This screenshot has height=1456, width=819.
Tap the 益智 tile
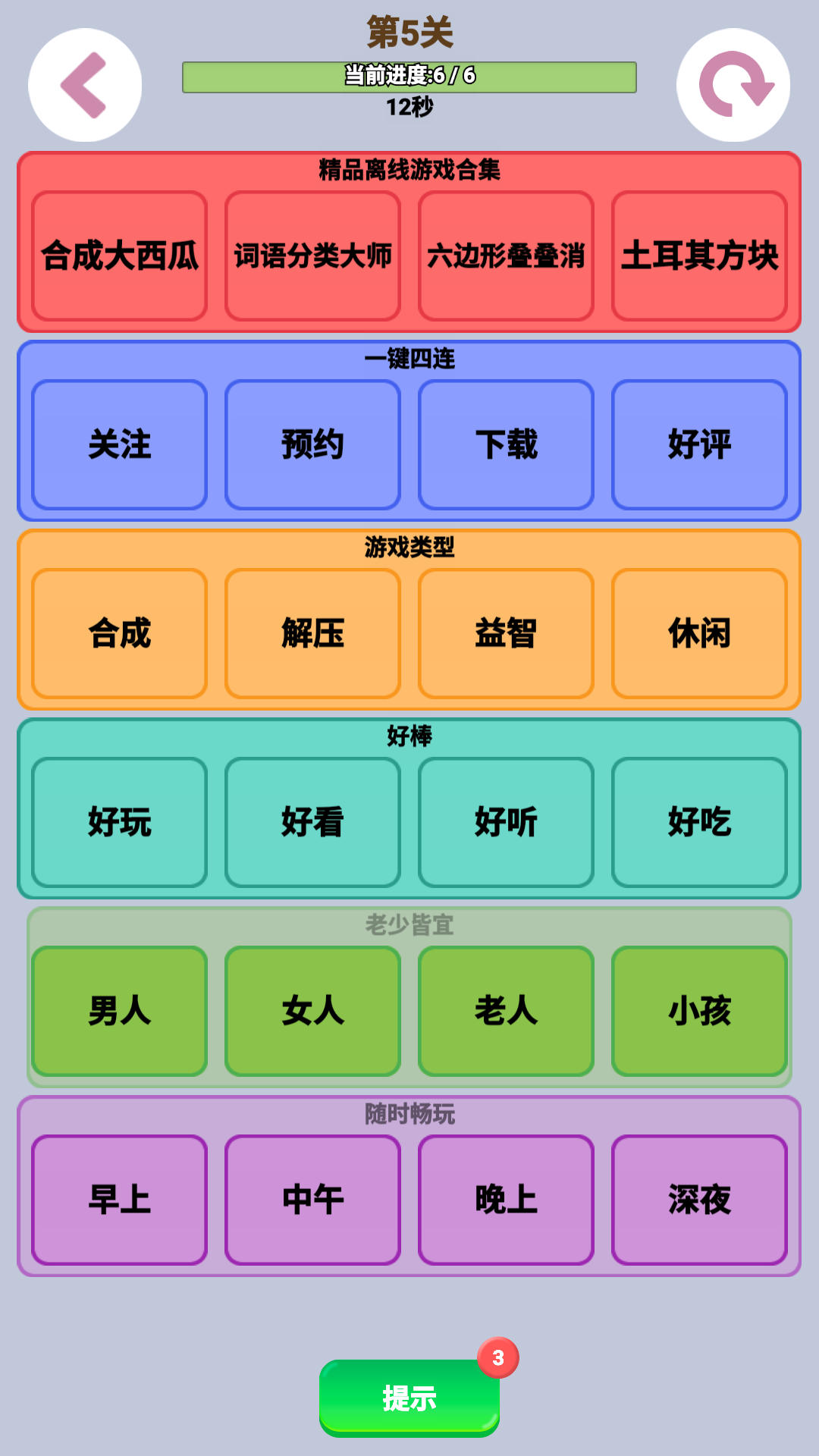506,633
